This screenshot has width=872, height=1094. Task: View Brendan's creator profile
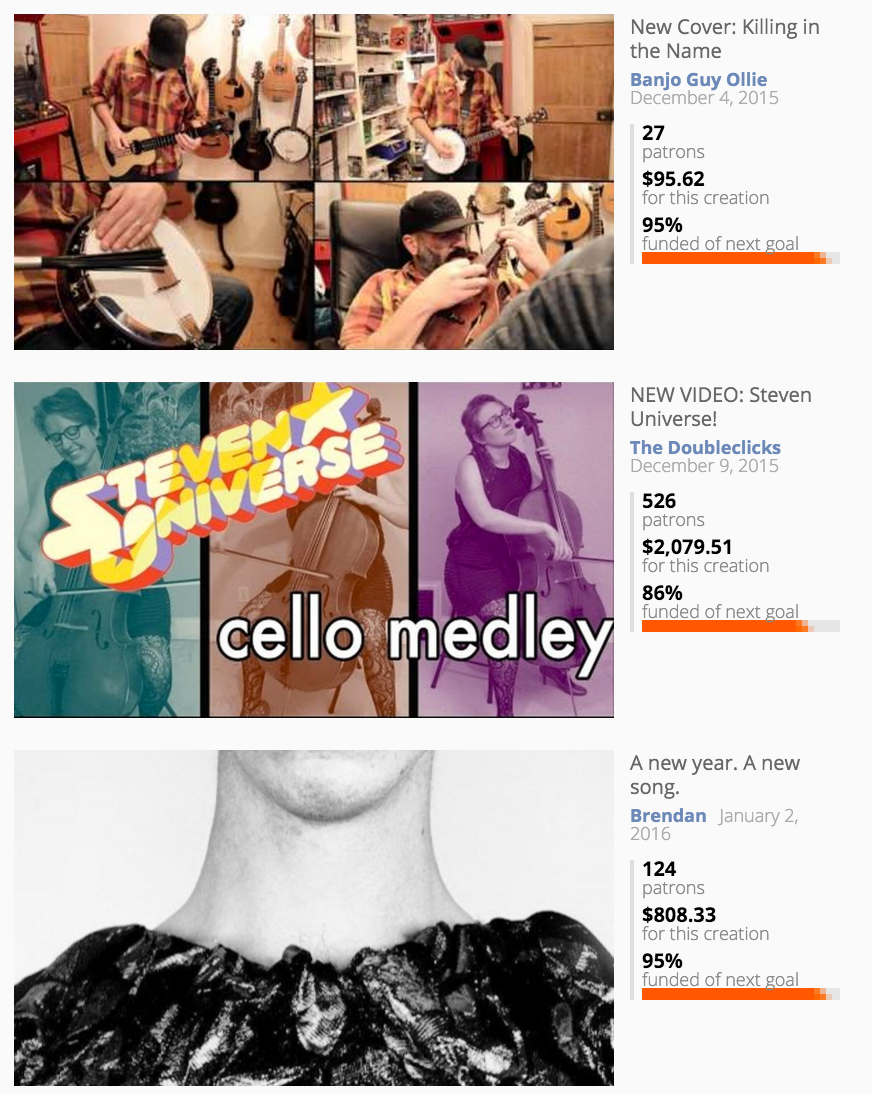(x=668, y=815)
